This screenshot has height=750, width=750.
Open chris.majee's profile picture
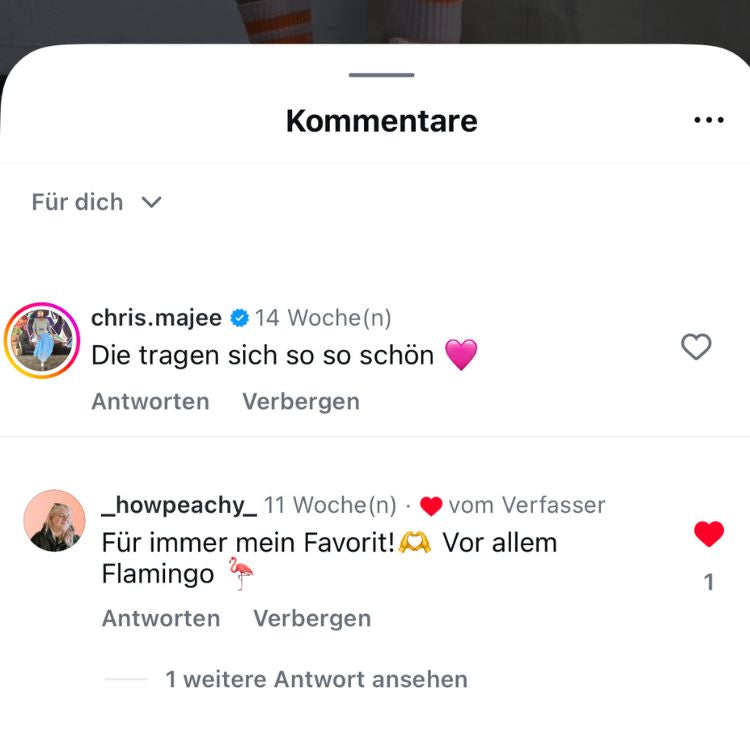[42, 340]
